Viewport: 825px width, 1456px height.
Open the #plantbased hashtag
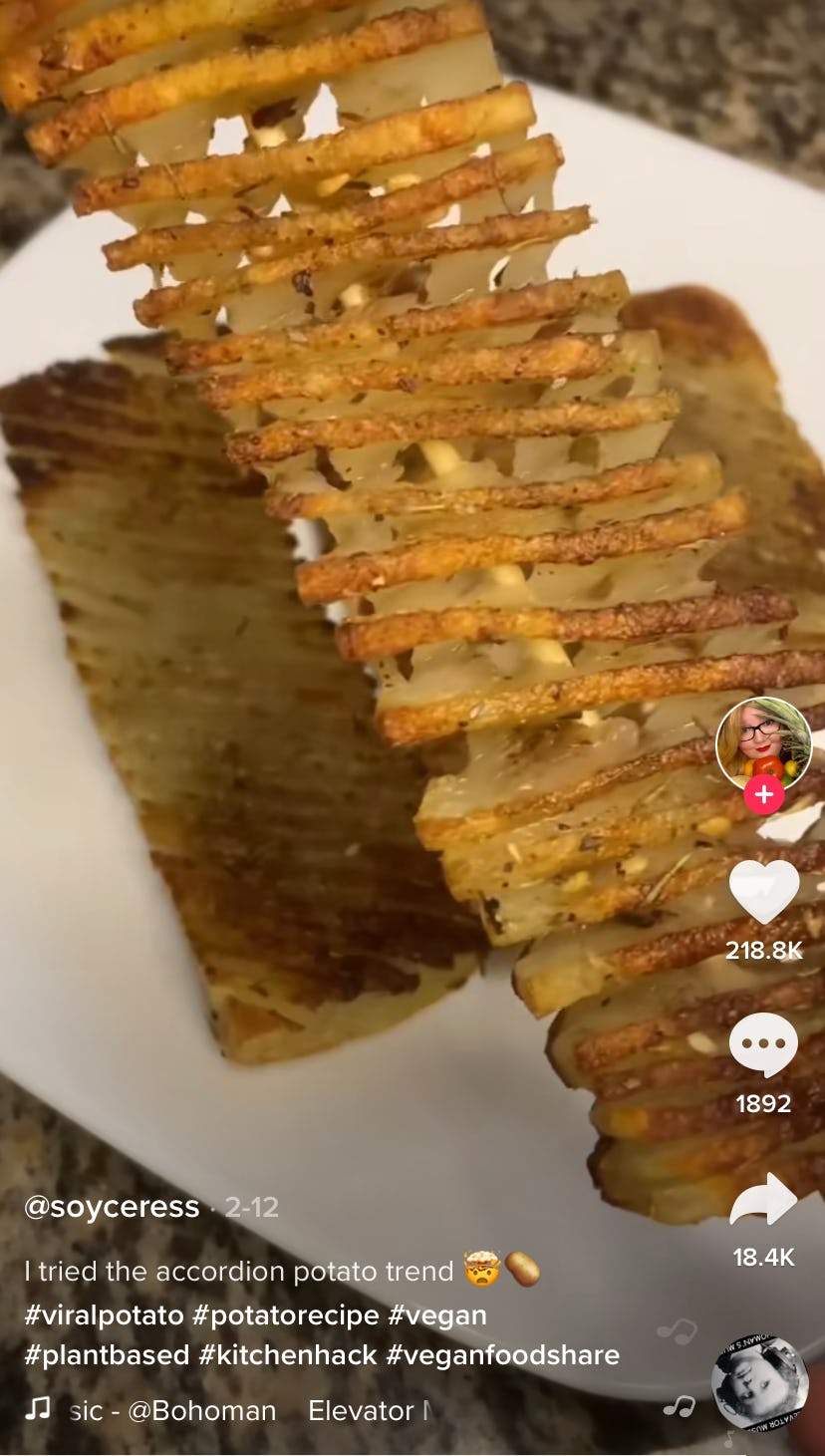tap(107, 1355)
